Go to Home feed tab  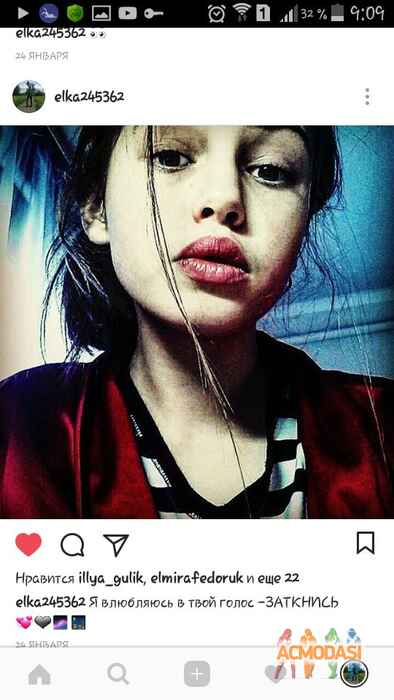click(x=39, y=674)
